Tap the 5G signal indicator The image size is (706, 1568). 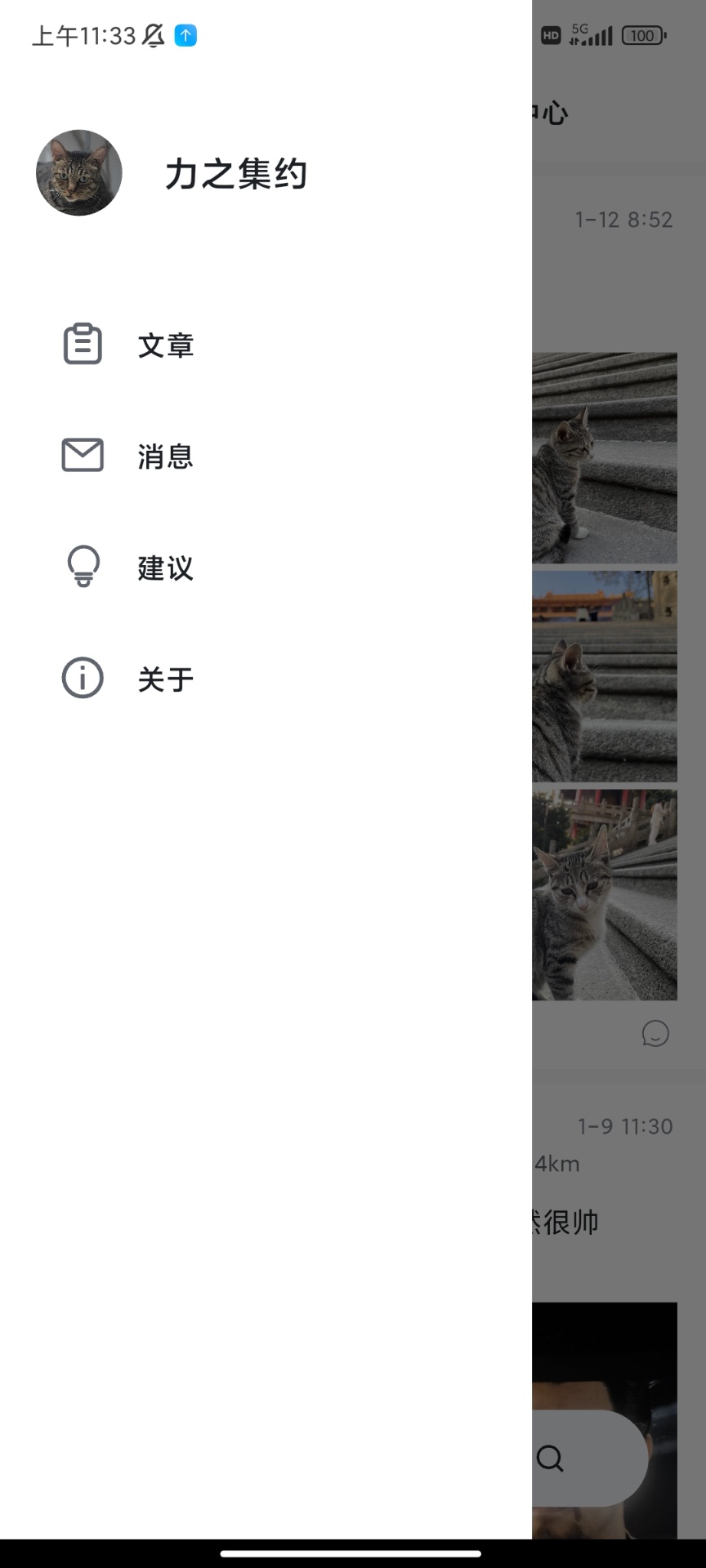pyautogui.click(x=590, y=35)
